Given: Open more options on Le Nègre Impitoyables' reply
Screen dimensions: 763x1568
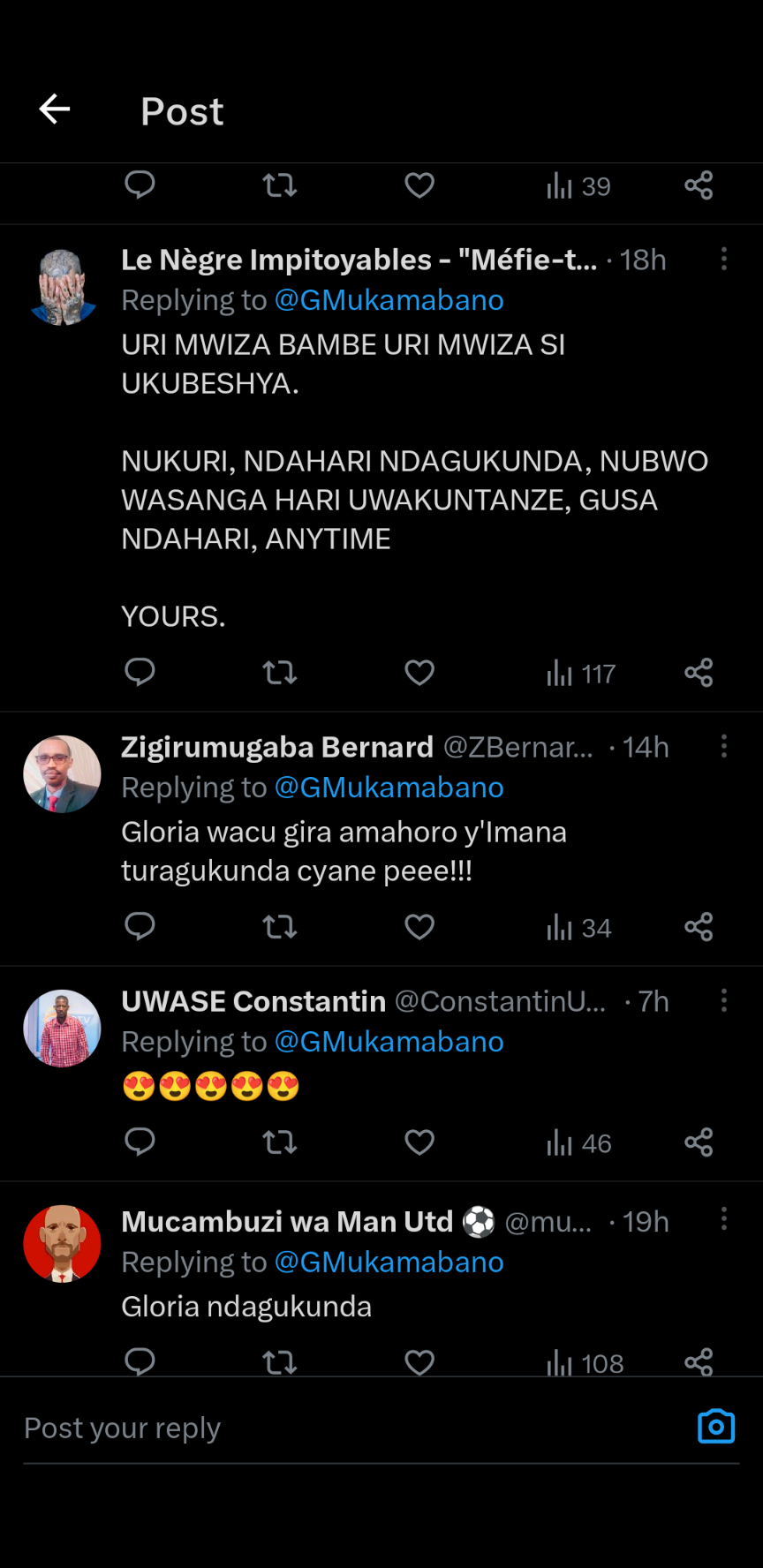Looking at the screenshot, I should (724, 259).
